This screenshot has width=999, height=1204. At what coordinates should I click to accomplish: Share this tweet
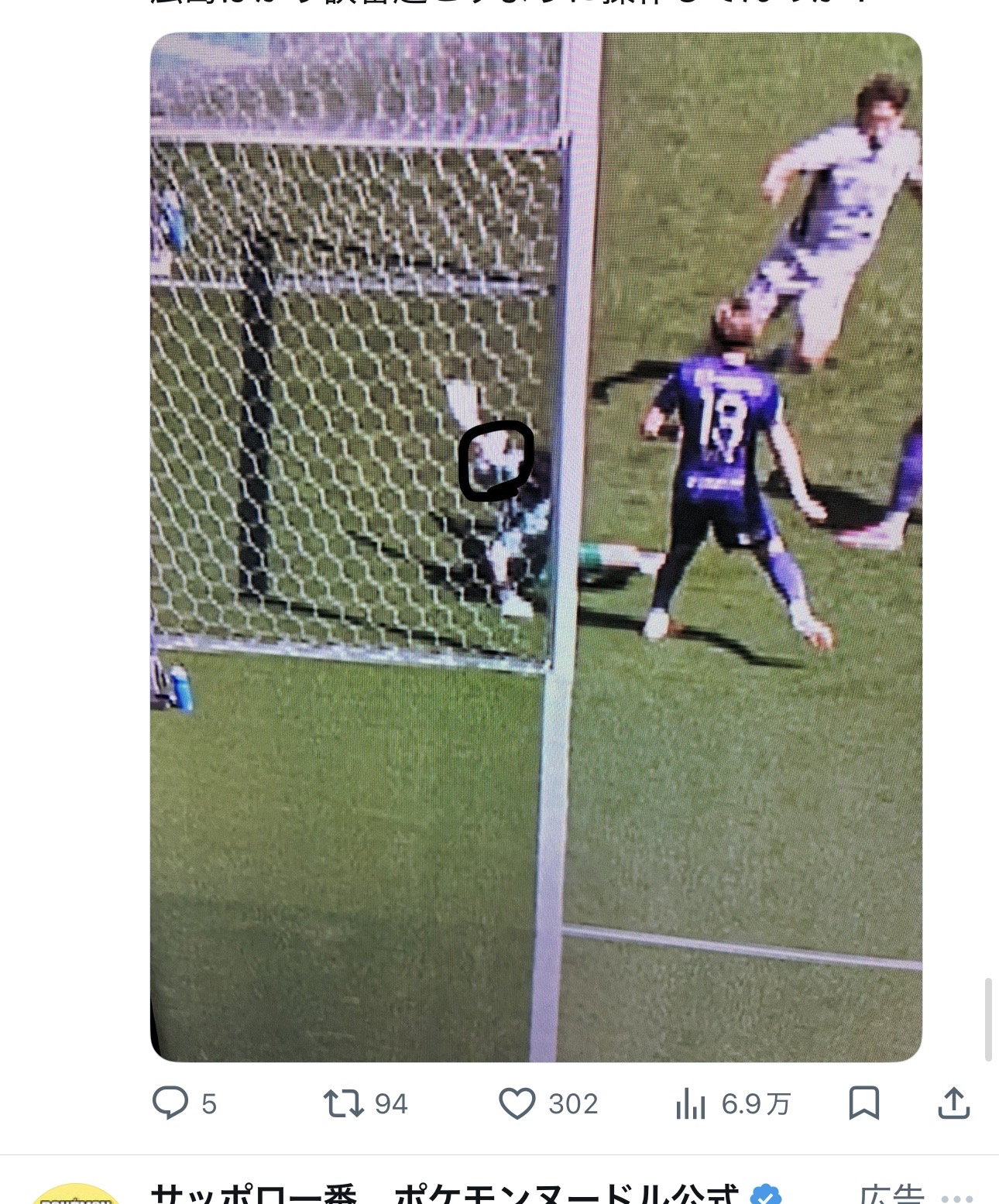pyautogui.click(x=953, y=1103)
